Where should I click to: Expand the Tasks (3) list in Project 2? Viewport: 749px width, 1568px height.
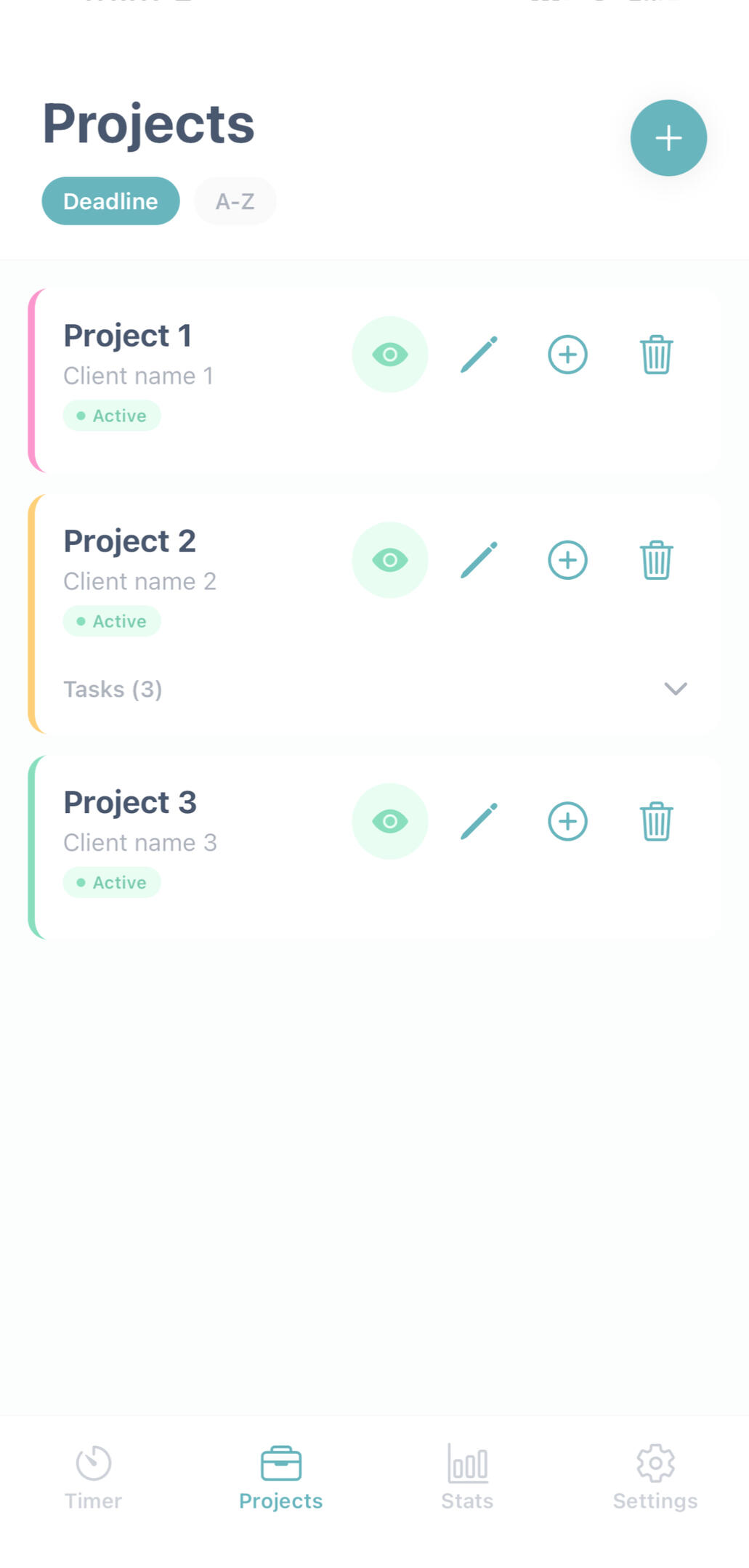(675, 689)
